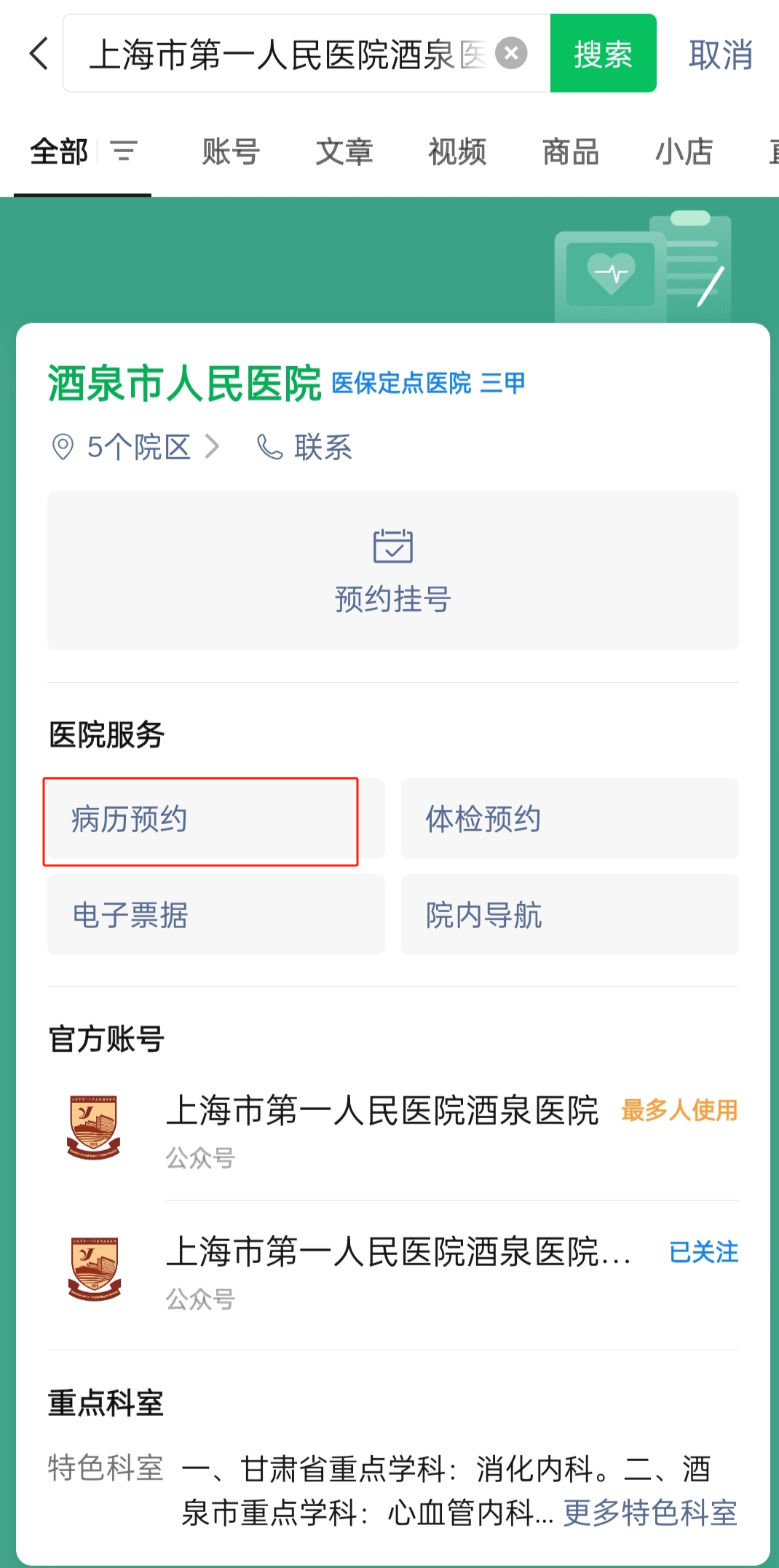Screen dimensions: 779x1568
Task: Open the 电子票据 service
Action: [x=216, y=915]
